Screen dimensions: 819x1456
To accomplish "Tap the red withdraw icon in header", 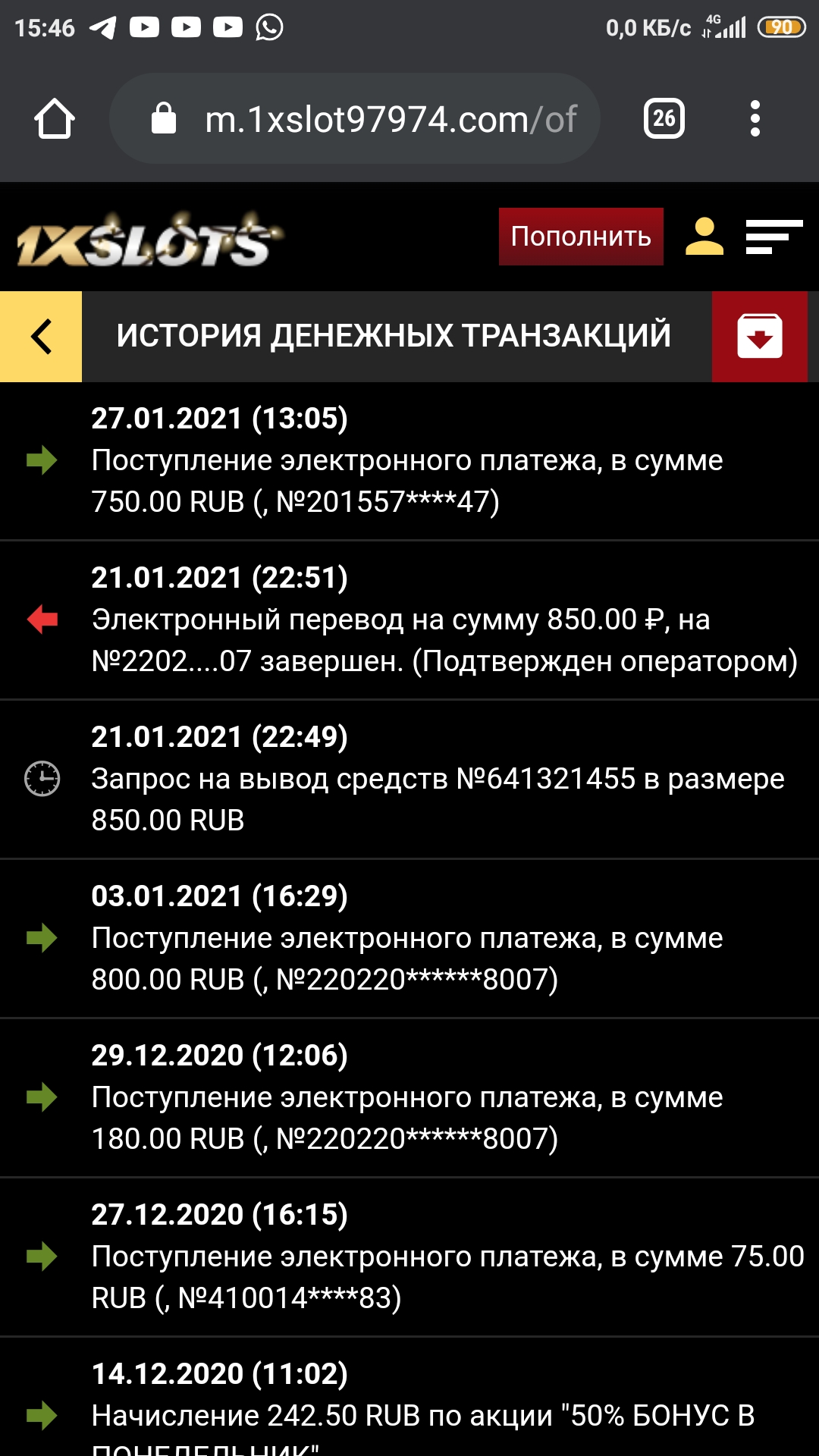I will tap(759, 337).
